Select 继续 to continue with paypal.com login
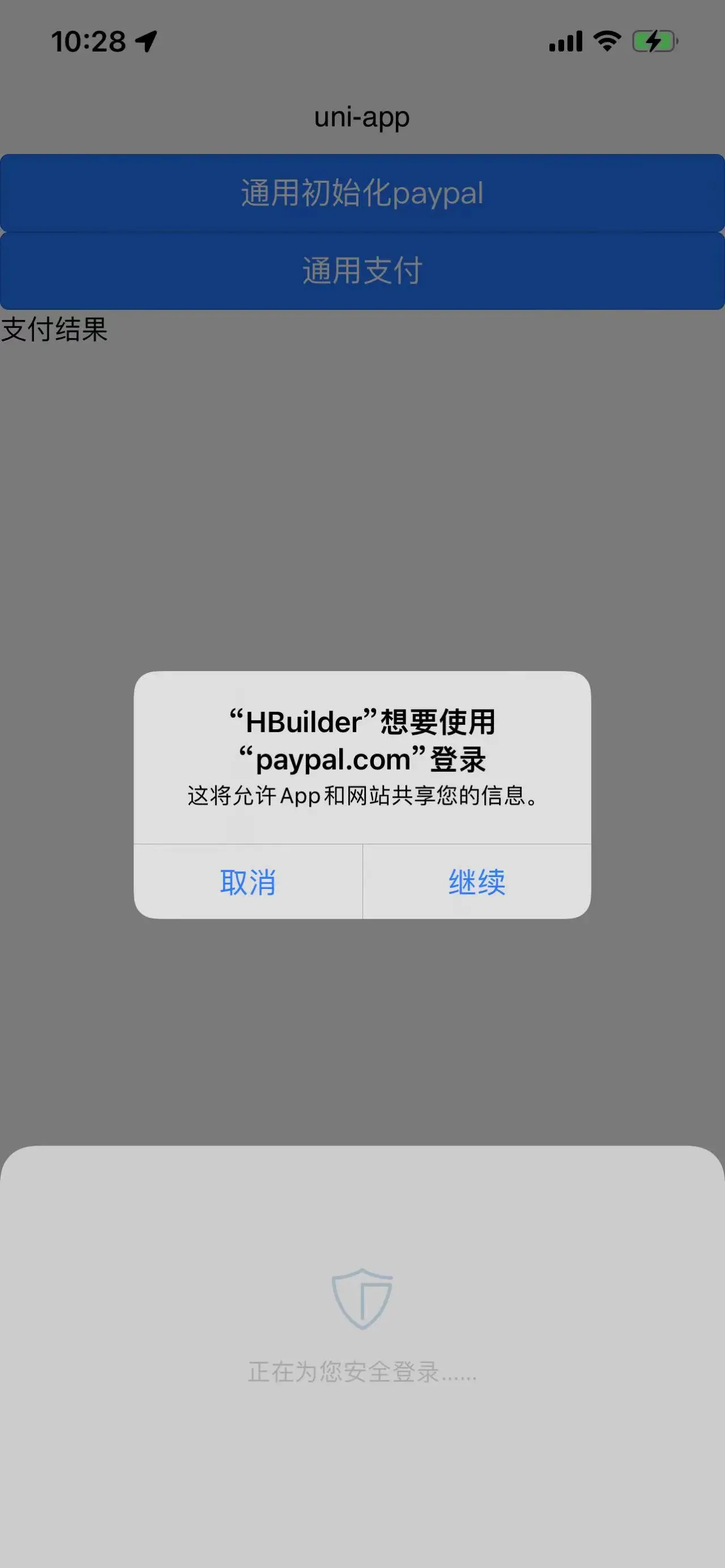This screenshot has height=1568, width=725. point(477,881)
